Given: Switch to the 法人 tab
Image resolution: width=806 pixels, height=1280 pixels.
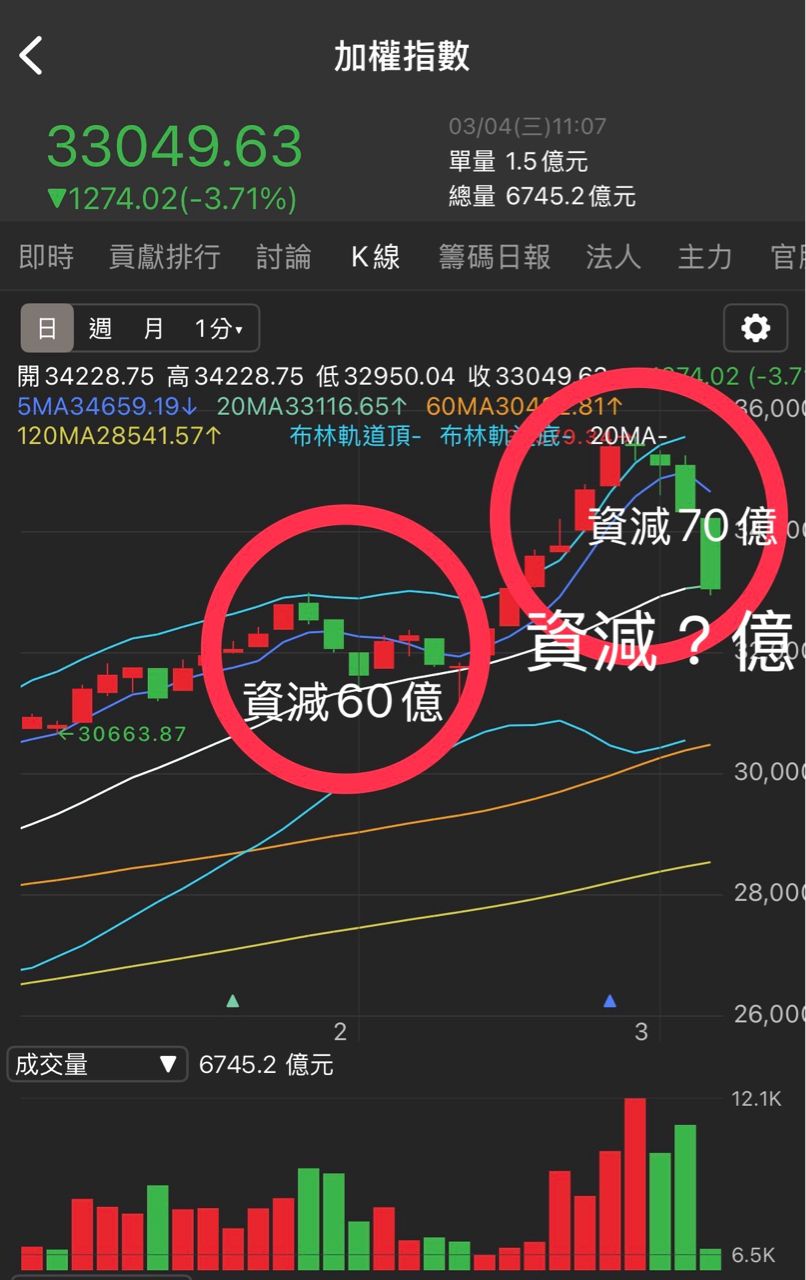Looking at the screenshot, I should 613,258.
